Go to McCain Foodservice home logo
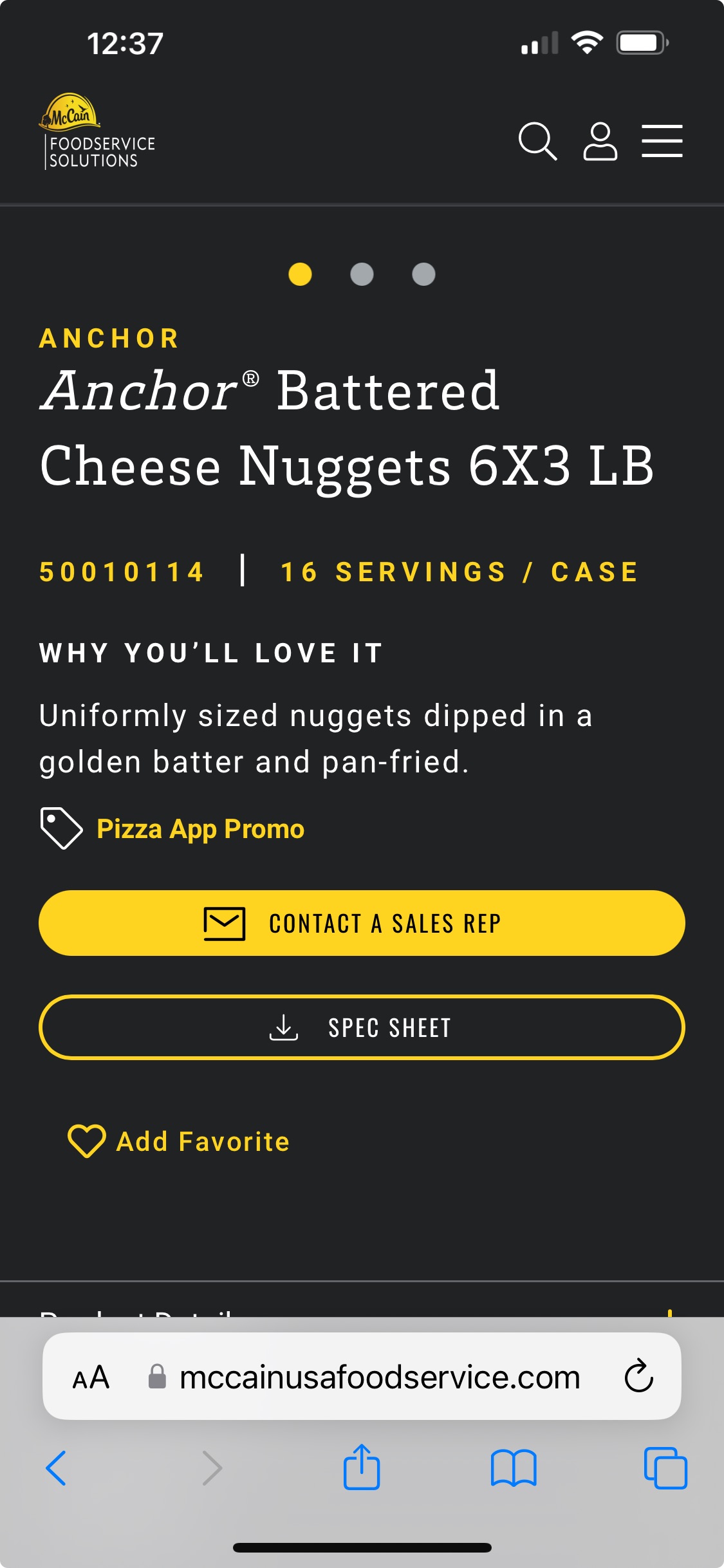The width and height of the screenshot is (724, 1568). 97,131
